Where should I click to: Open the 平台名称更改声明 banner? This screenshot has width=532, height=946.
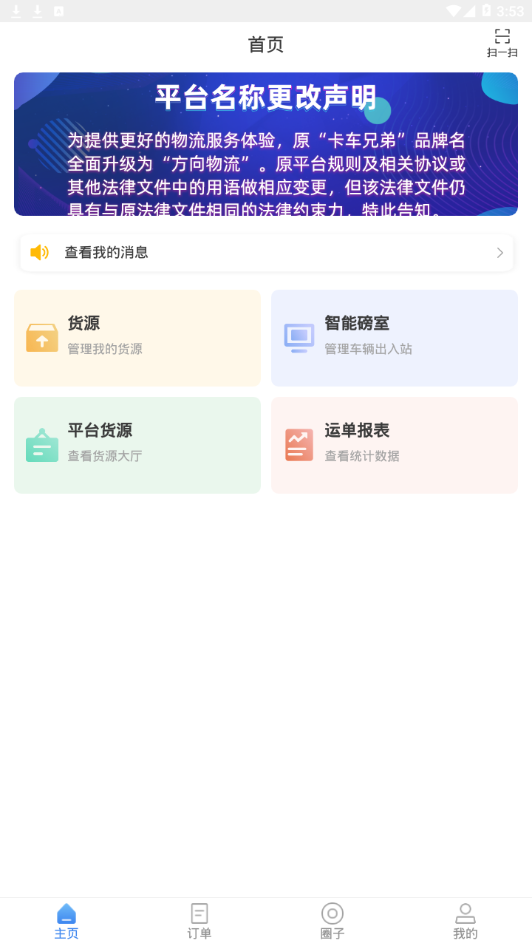(266, 144)
